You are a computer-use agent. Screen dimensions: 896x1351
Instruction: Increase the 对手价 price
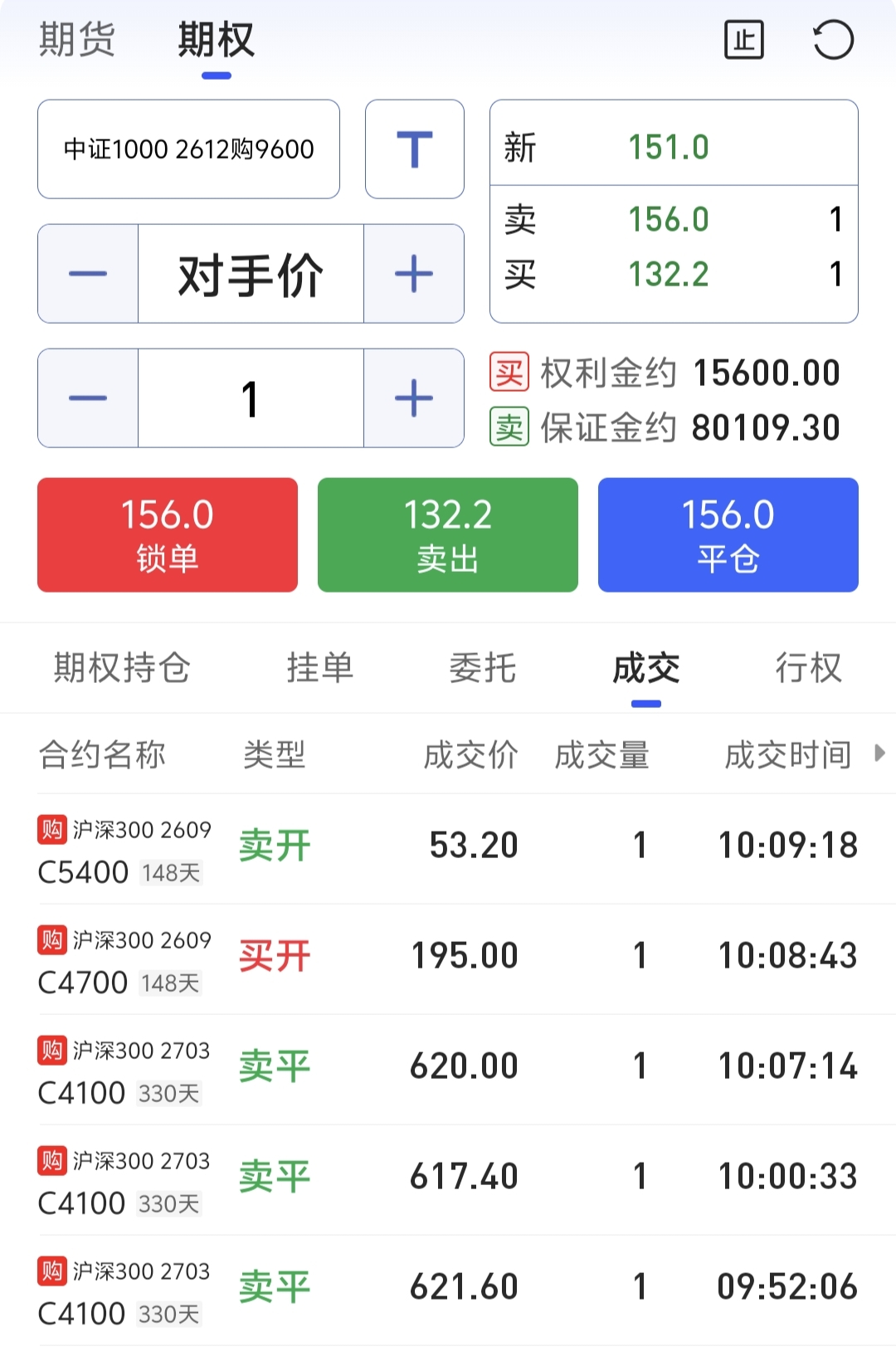coord(414,274)
